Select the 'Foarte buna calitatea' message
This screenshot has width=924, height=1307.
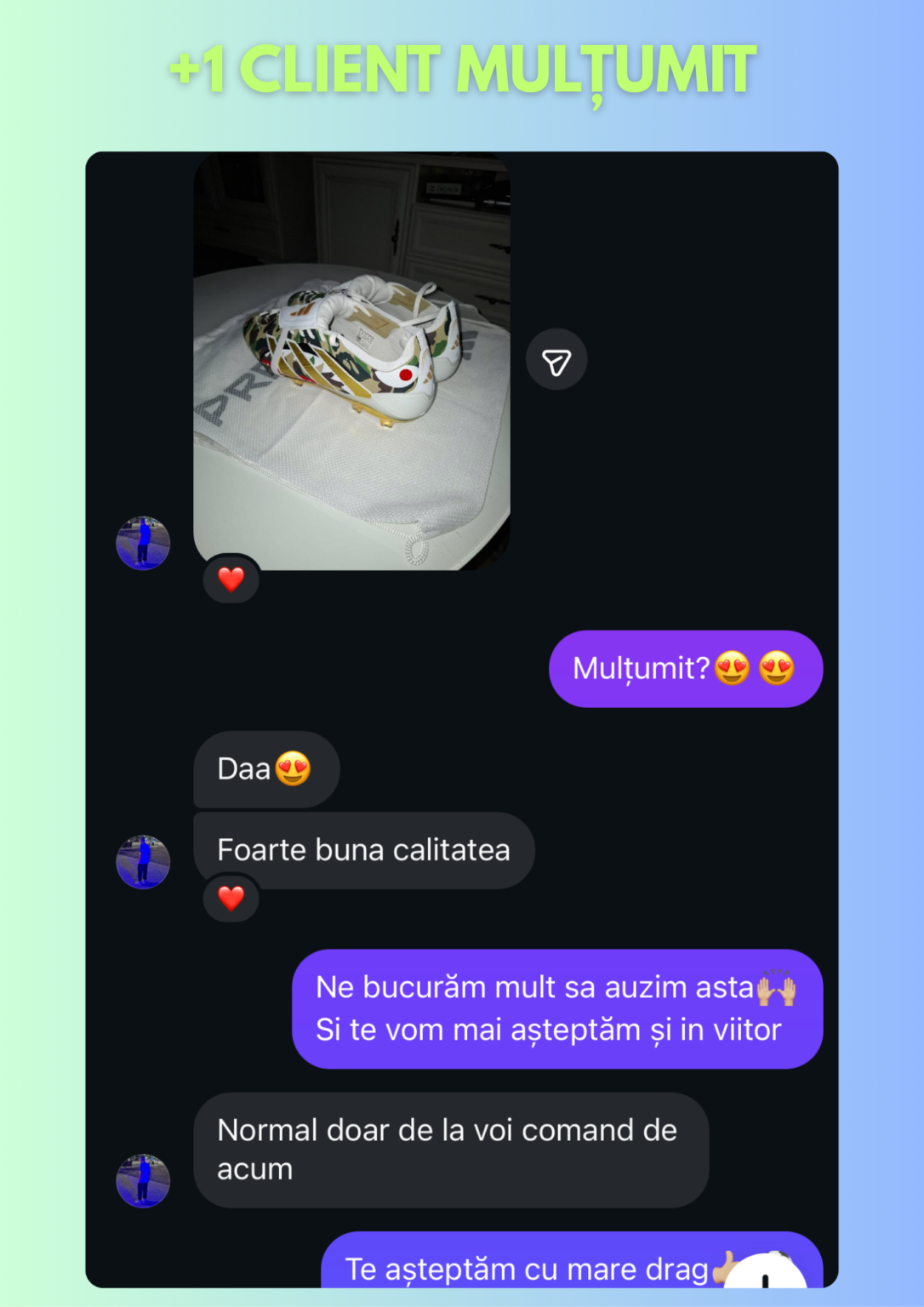364,849
